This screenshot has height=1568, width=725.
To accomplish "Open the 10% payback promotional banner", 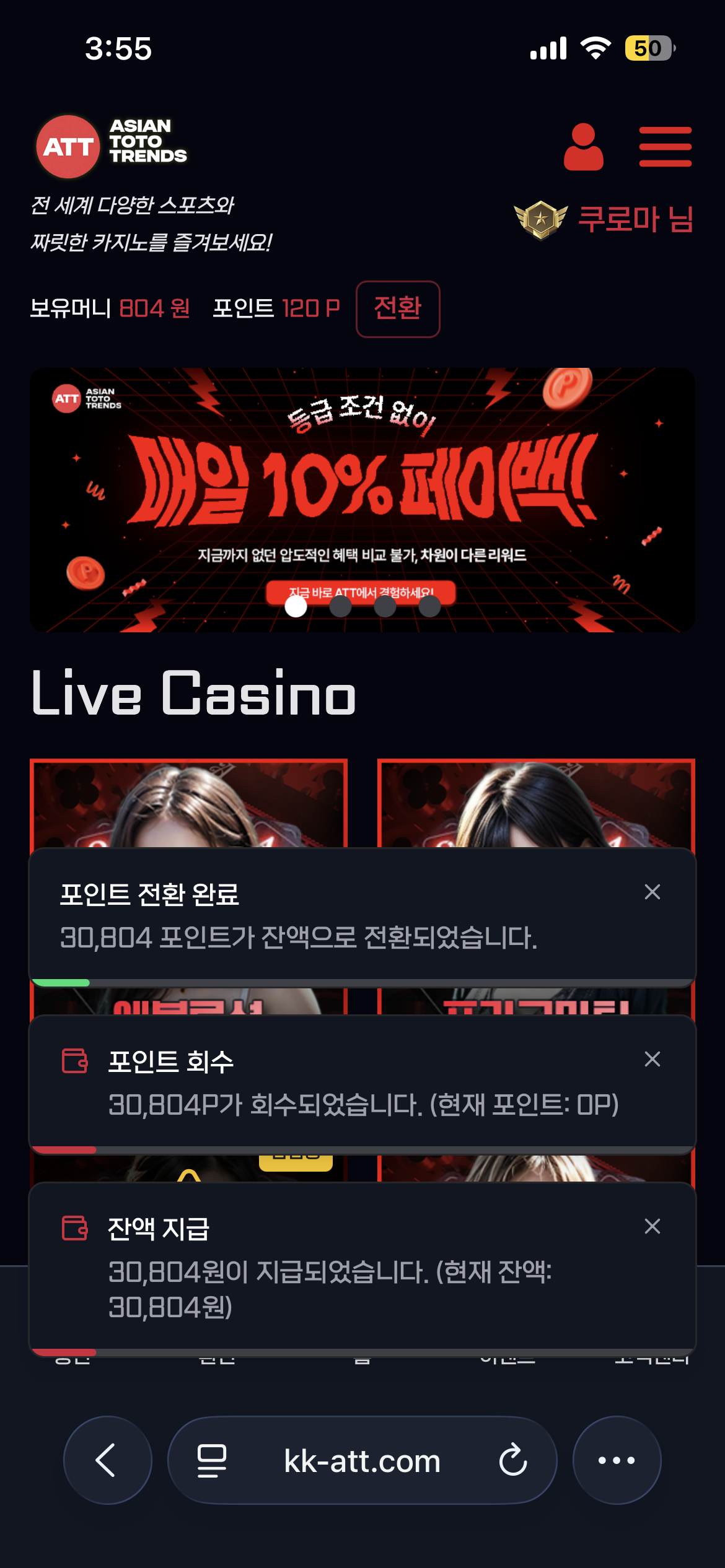I will 362,500.
